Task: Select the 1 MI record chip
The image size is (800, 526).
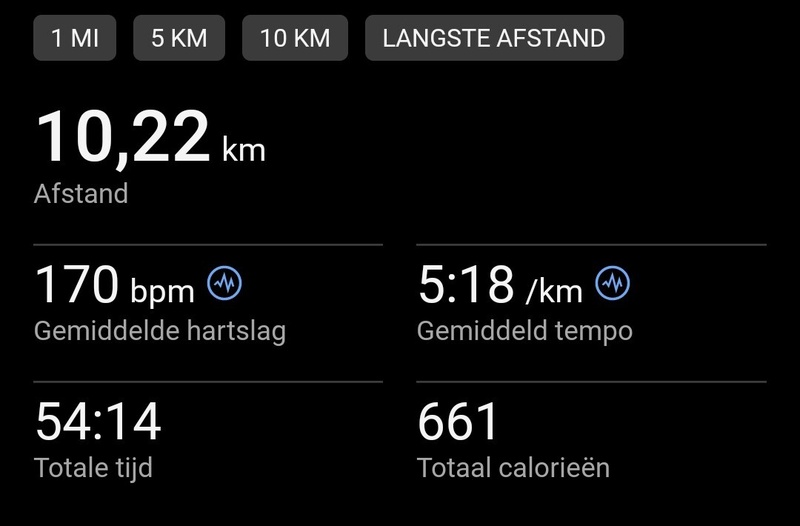Action: click(x=75, y=39)
